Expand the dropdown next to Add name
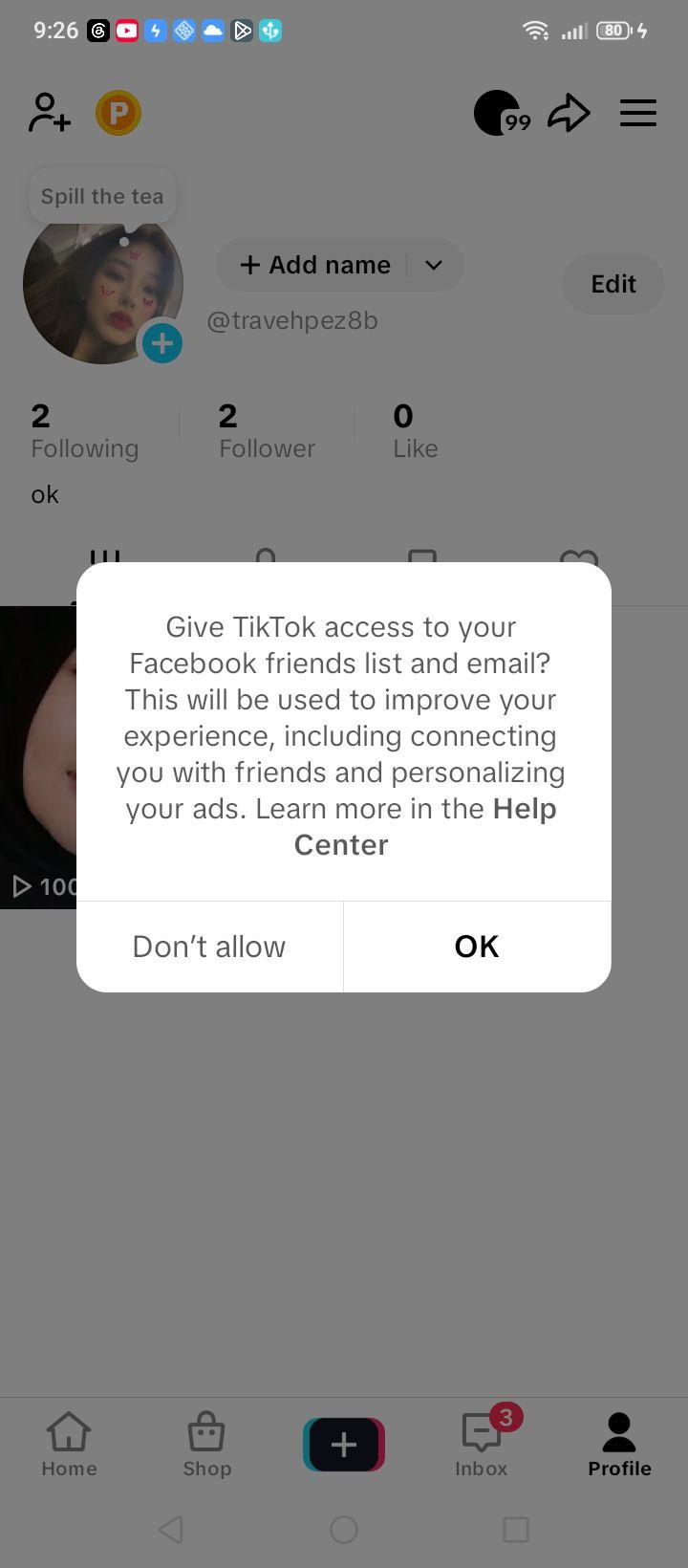This screenshot has width=688, height=1568. click(434, 265)
